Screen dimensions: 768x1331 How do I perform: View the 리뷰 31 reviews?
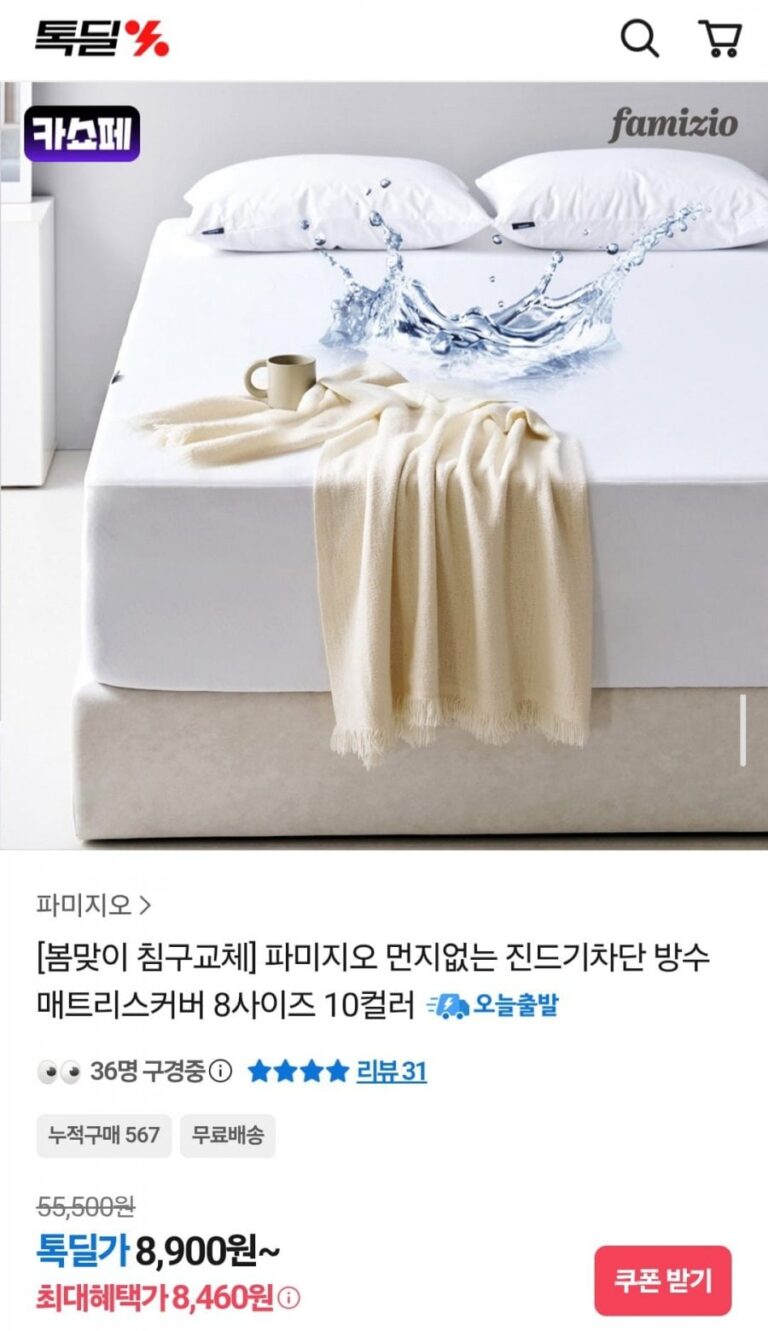(391, 1072)
